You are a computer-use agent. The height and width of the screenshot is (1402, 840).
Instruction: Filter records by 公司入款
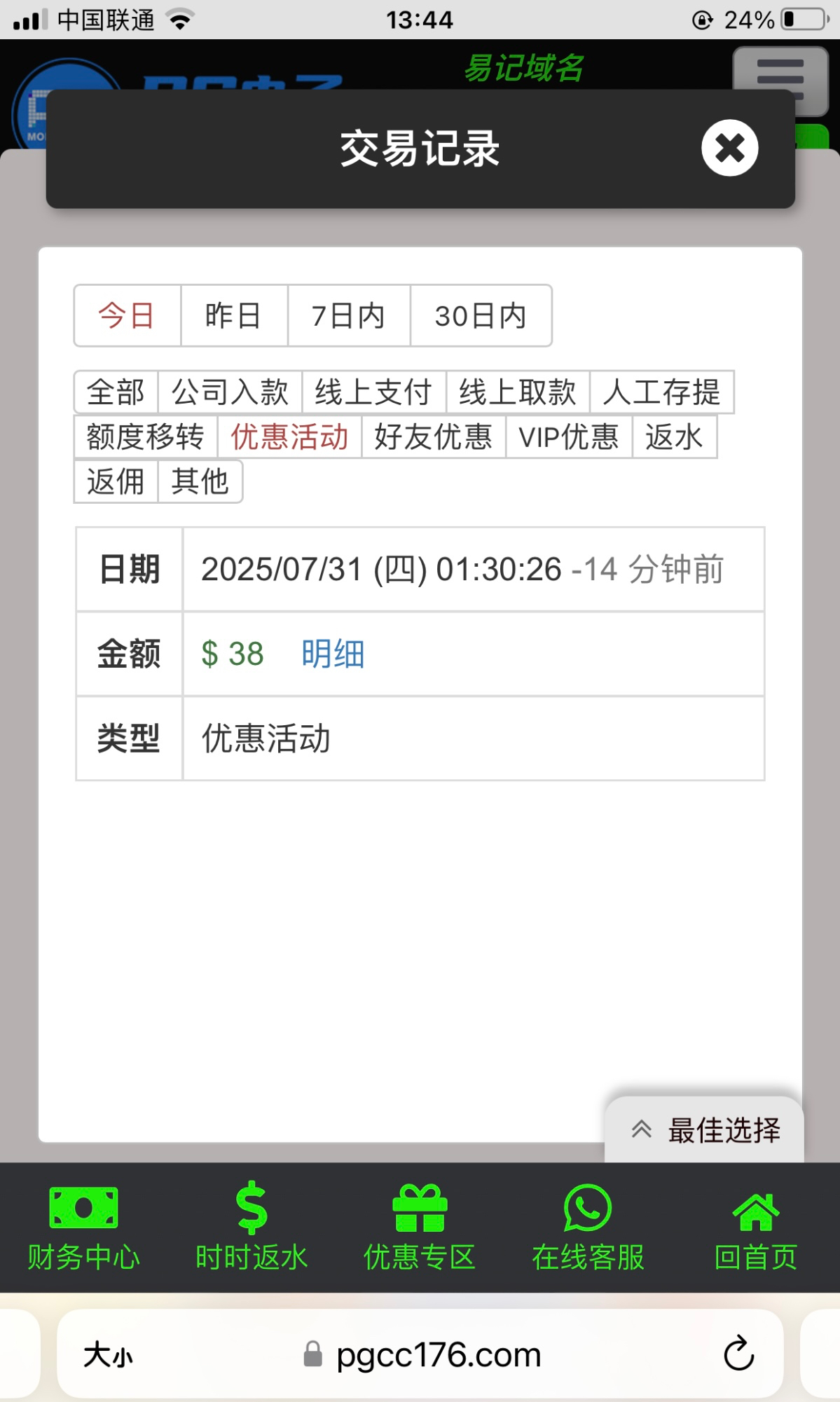(x=230, y=392)
